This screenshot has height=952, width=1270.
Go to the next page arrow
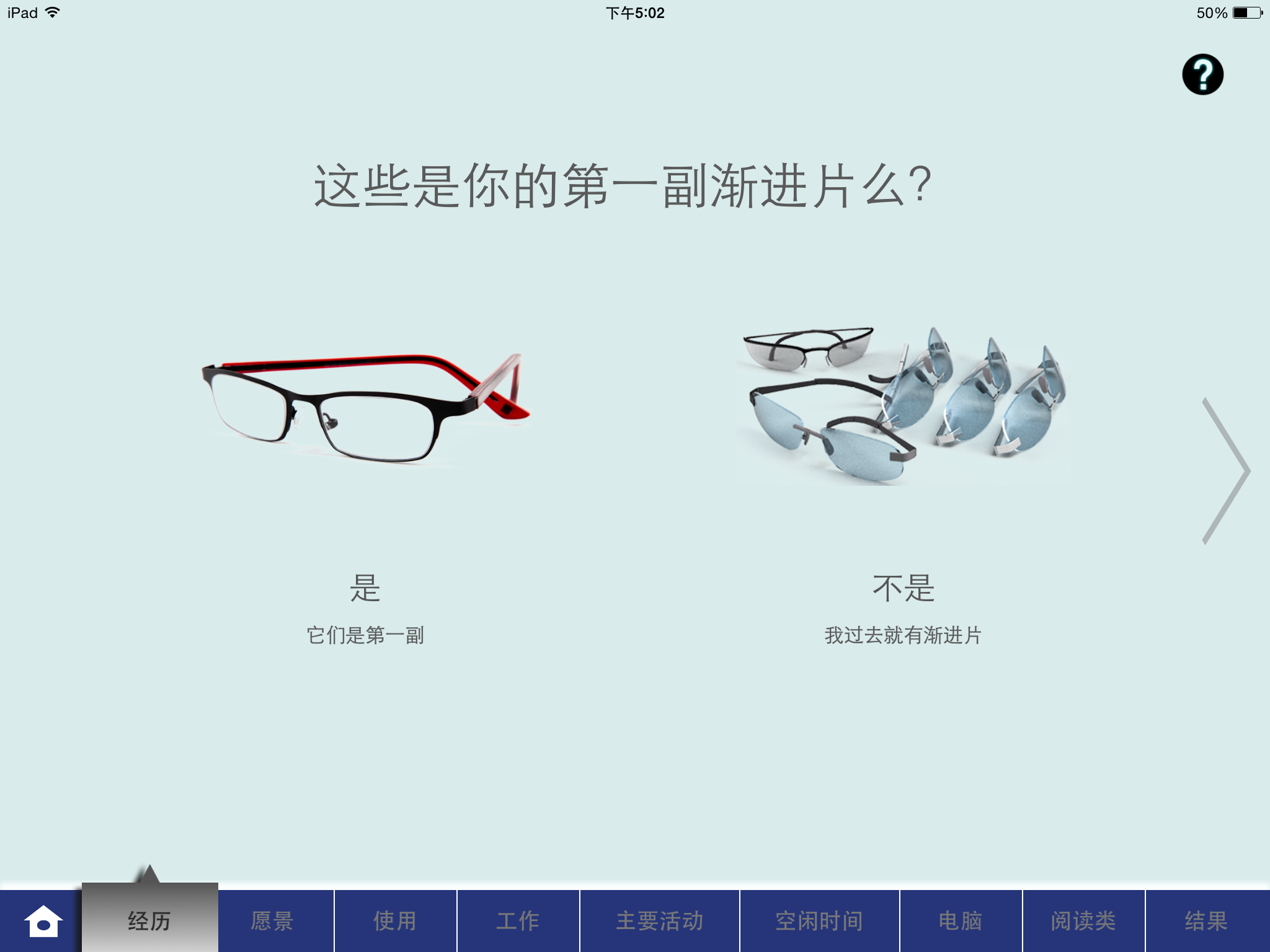click(1226, 471)
